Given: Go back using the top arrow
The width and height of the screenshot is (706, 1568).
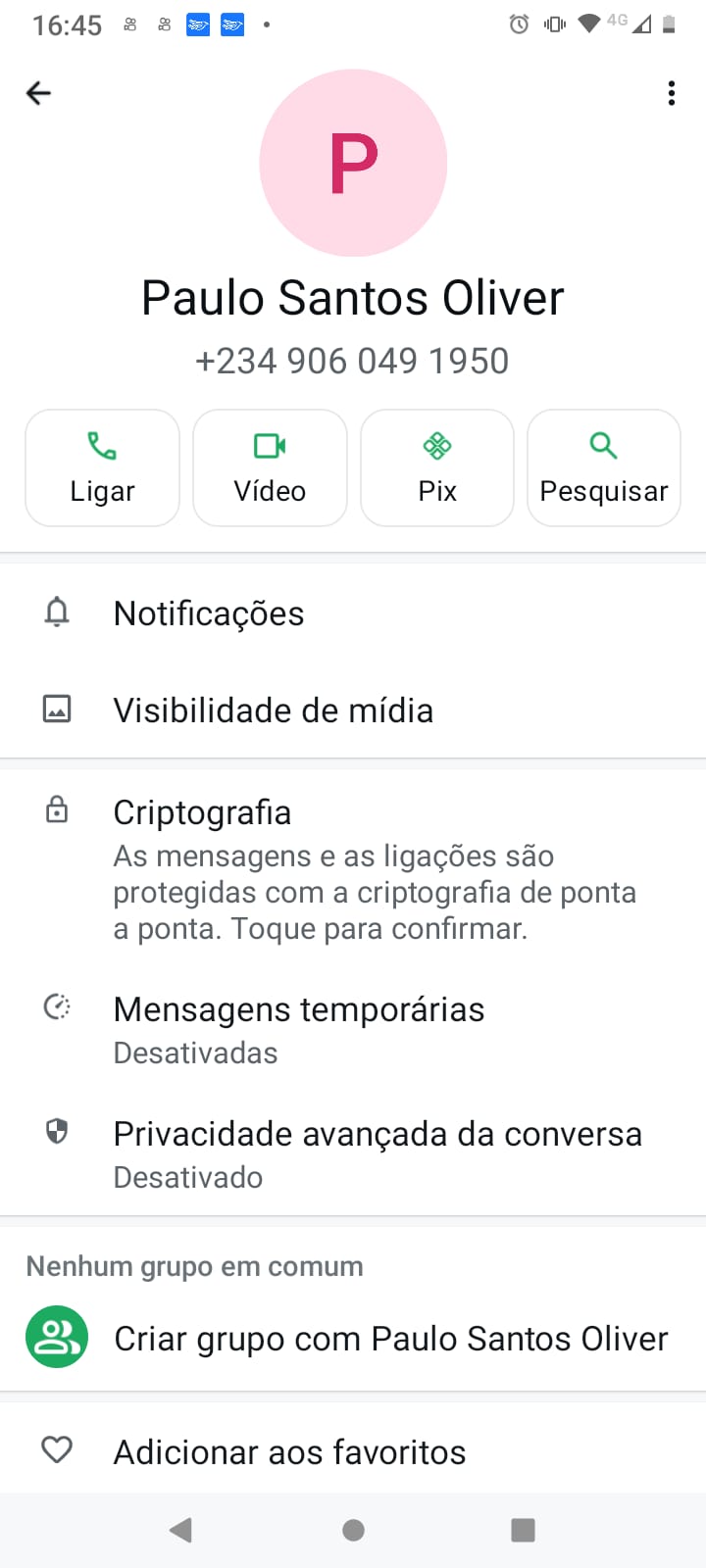Looking at the screenshot, I should [x=38, y=93].
